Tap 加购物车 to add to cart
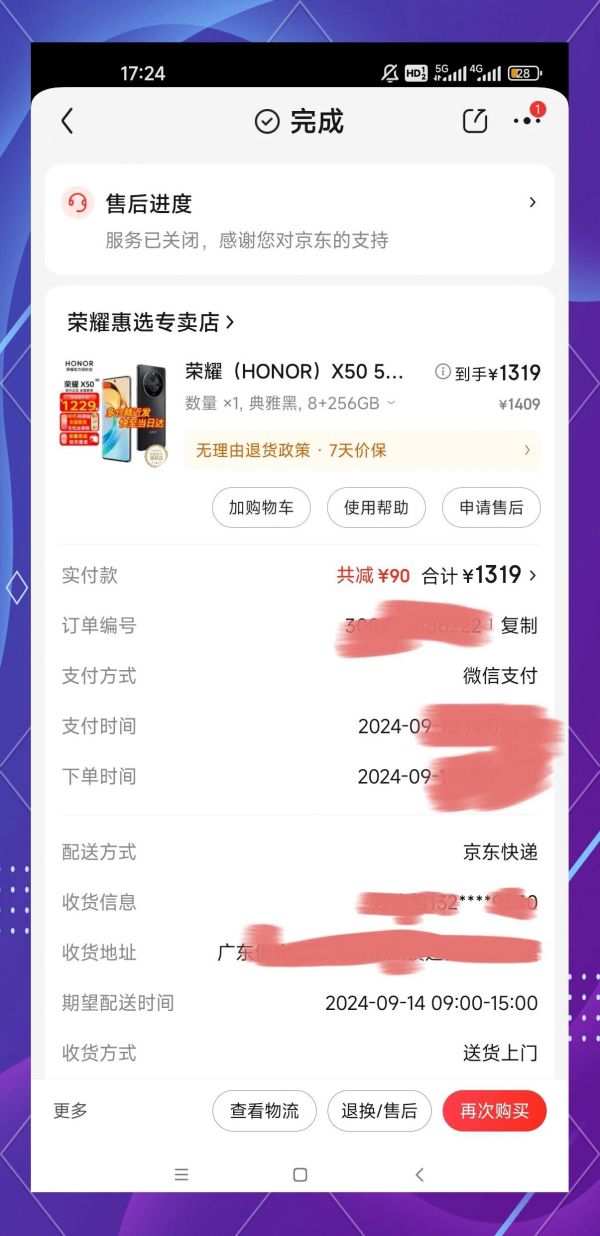600x1236 pixels. [261, 508]
